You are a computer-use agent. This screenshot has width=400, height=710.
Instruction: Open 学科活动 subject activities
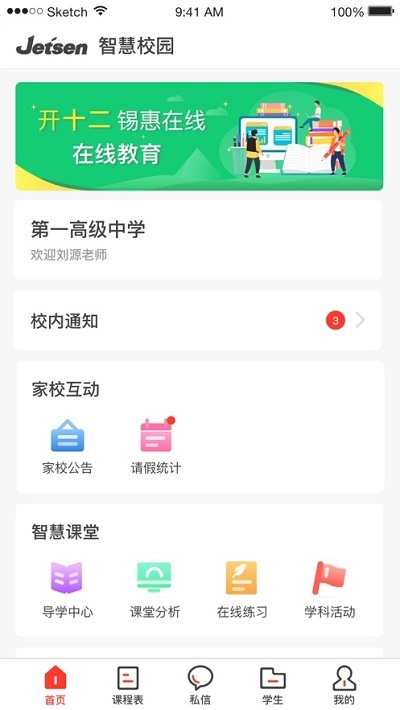329,590
